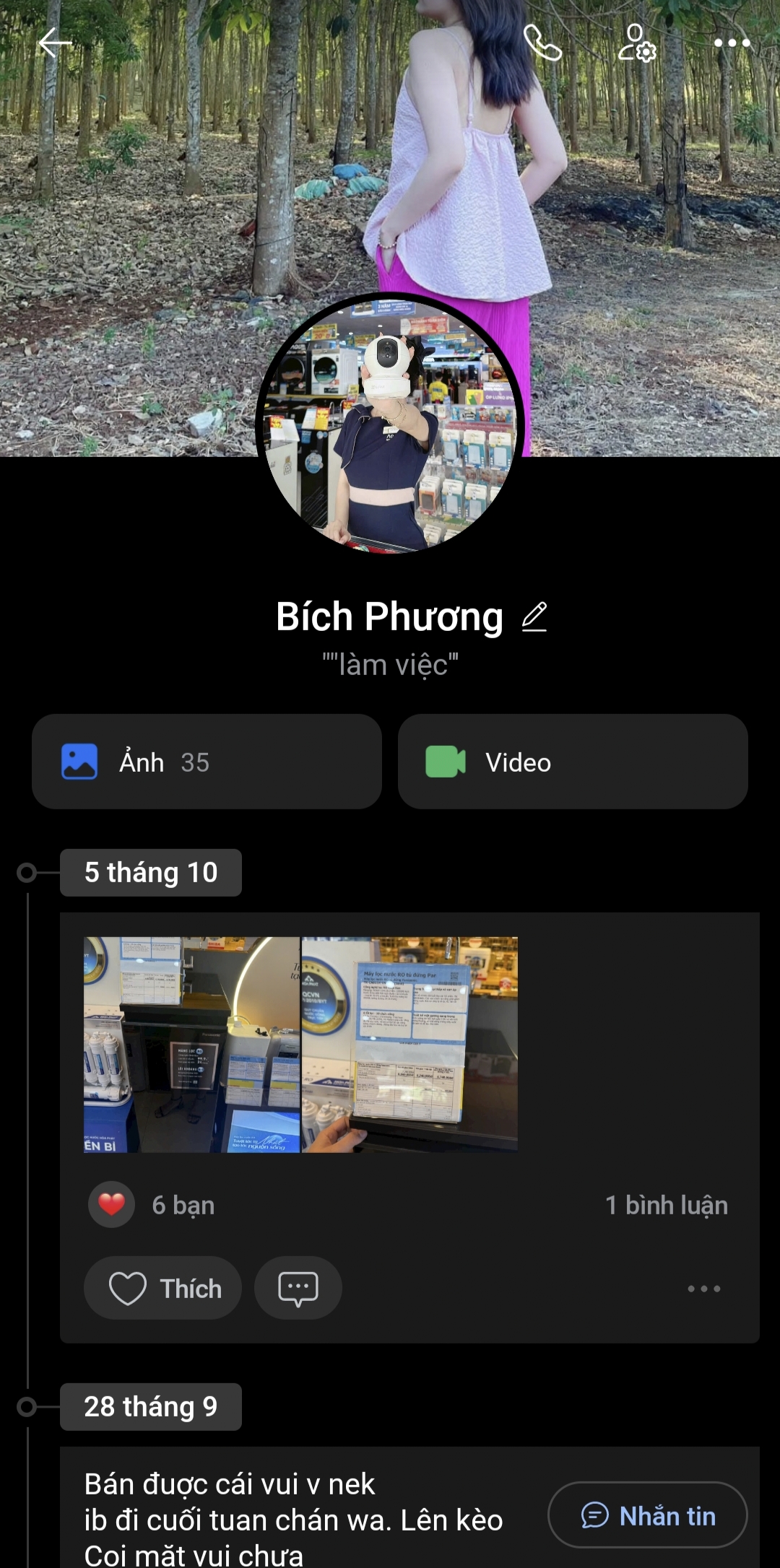
Task: Open more options for 5 tháng 10 post
Action: tap(703, 1289)
